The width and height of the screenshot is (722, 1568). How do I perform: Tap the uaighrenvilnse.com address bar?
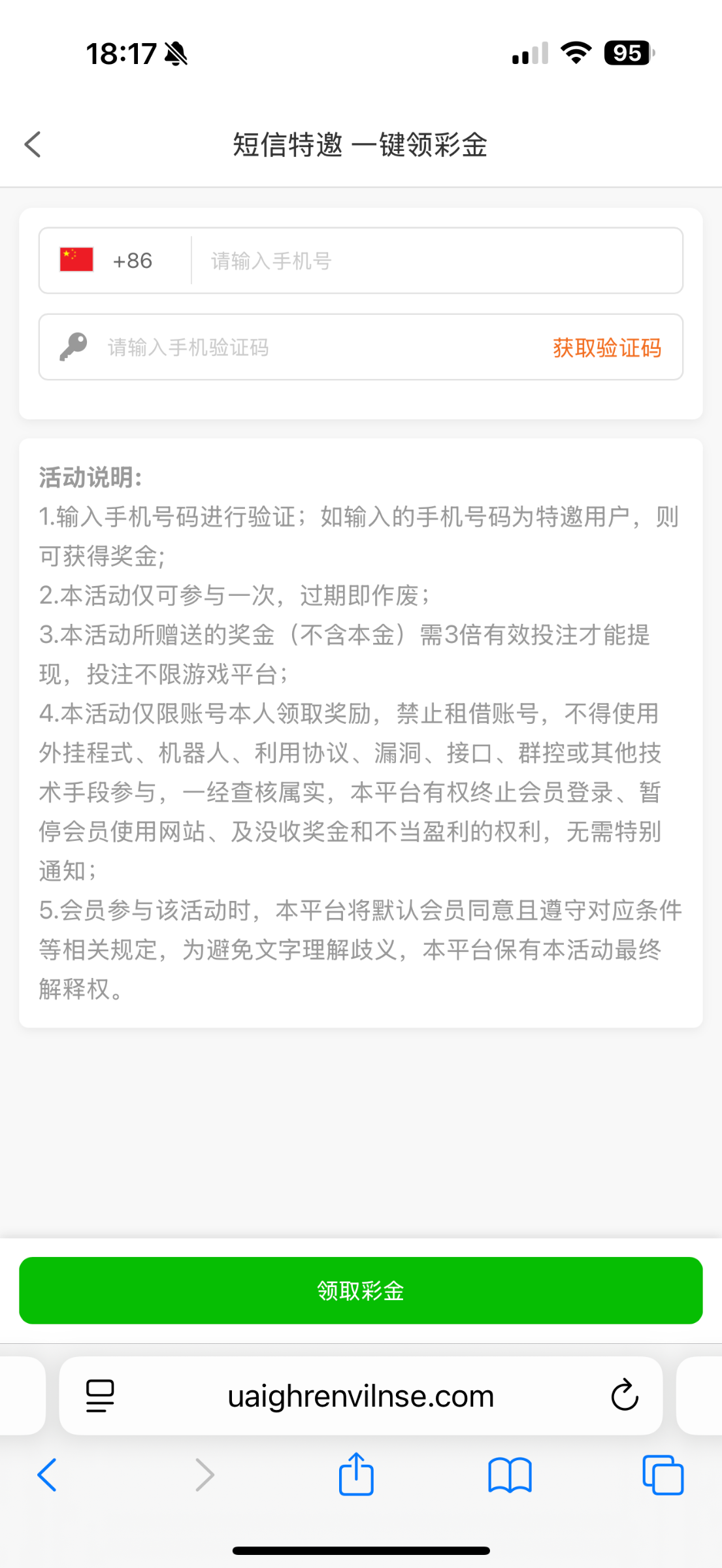(361, 1396)
